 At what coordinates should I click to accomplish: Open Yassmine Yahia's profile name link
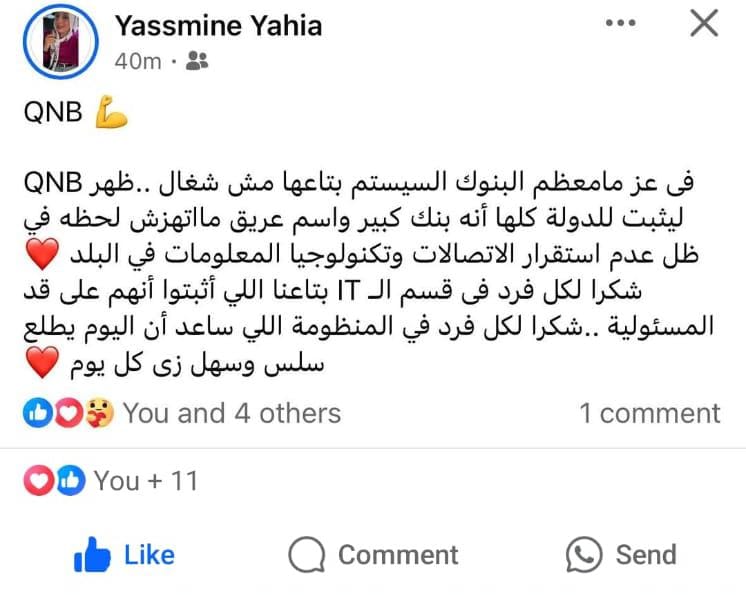click(x=218, y=25)
